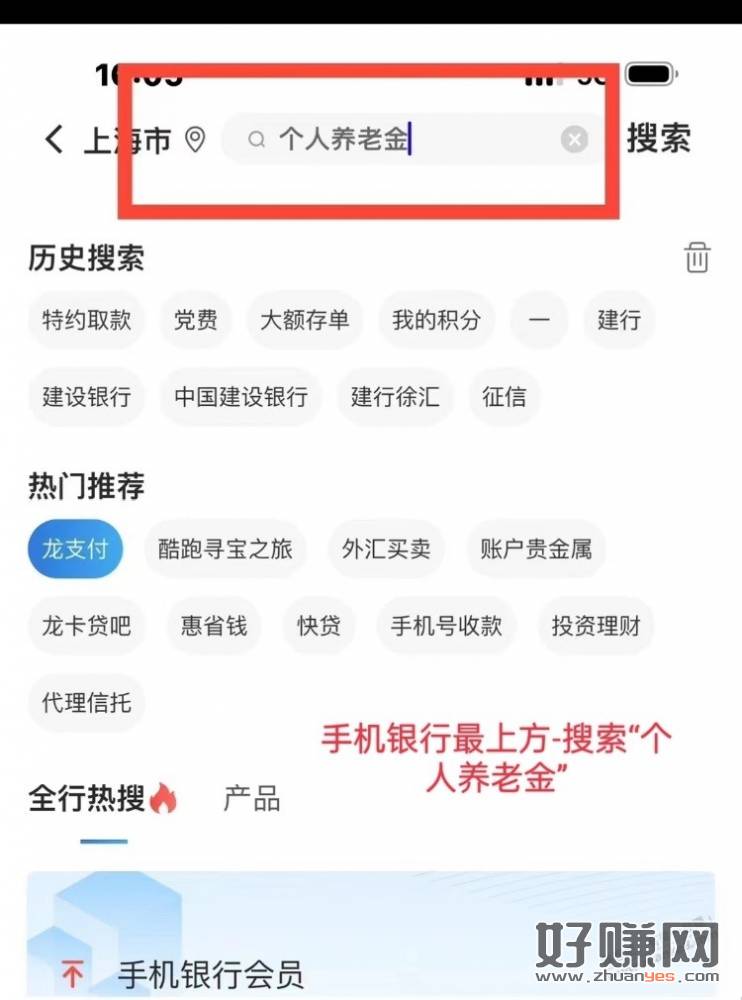
Task: Choose 大额存单 from search history
Action: pos(304,320)
